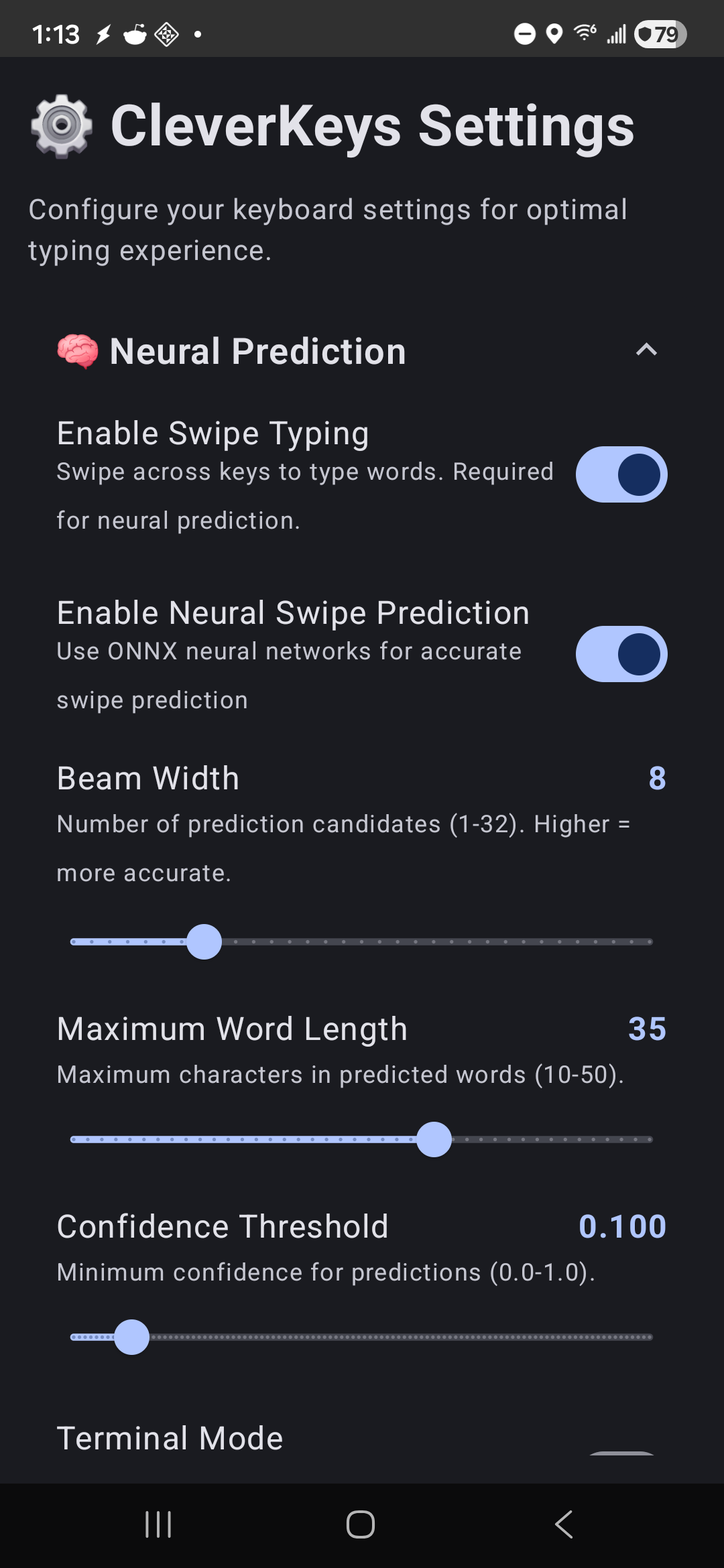
Task: Turn off Enable Swipe Typing switch
Action: tap(621, 474)
